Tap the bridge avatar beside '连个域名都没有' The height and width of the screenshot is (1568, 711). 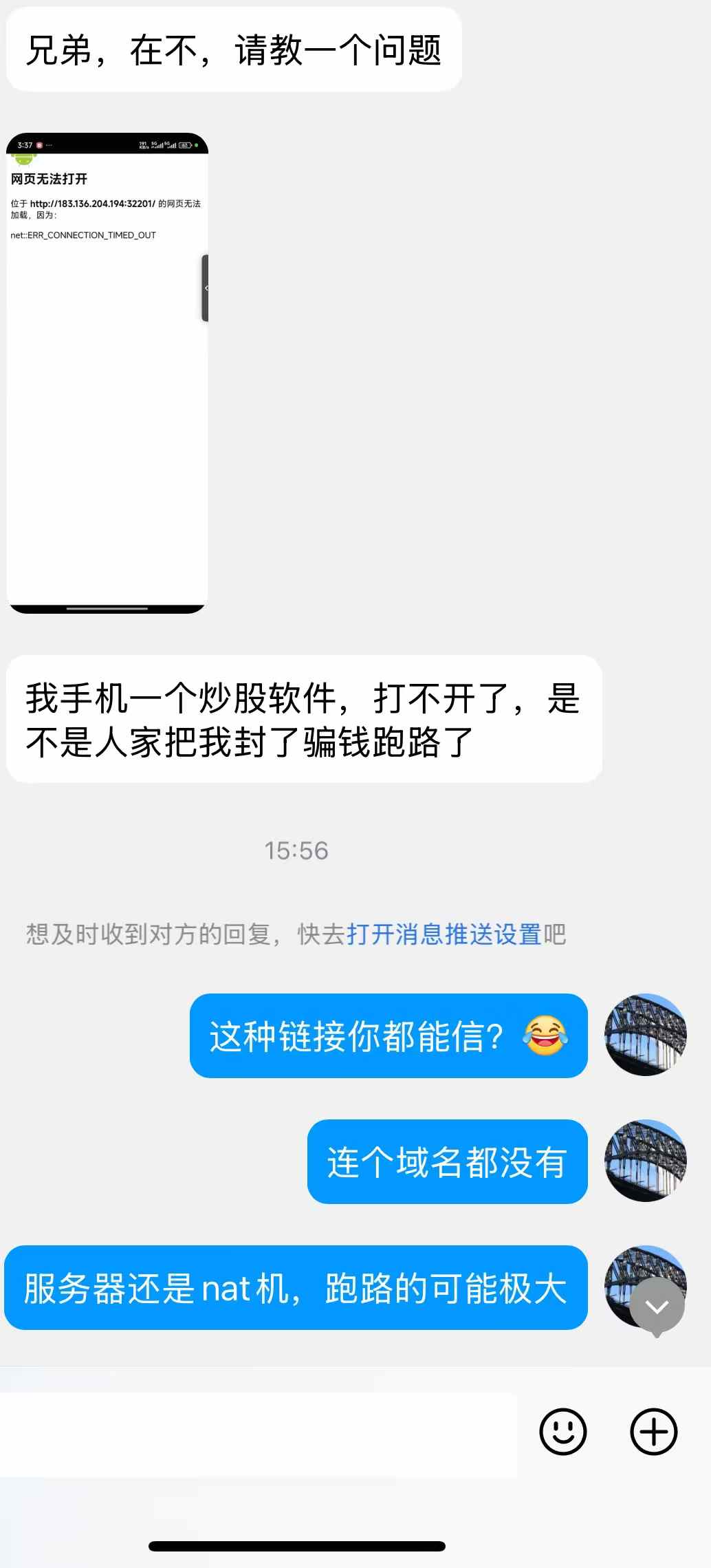click(x=644, y=1161)
